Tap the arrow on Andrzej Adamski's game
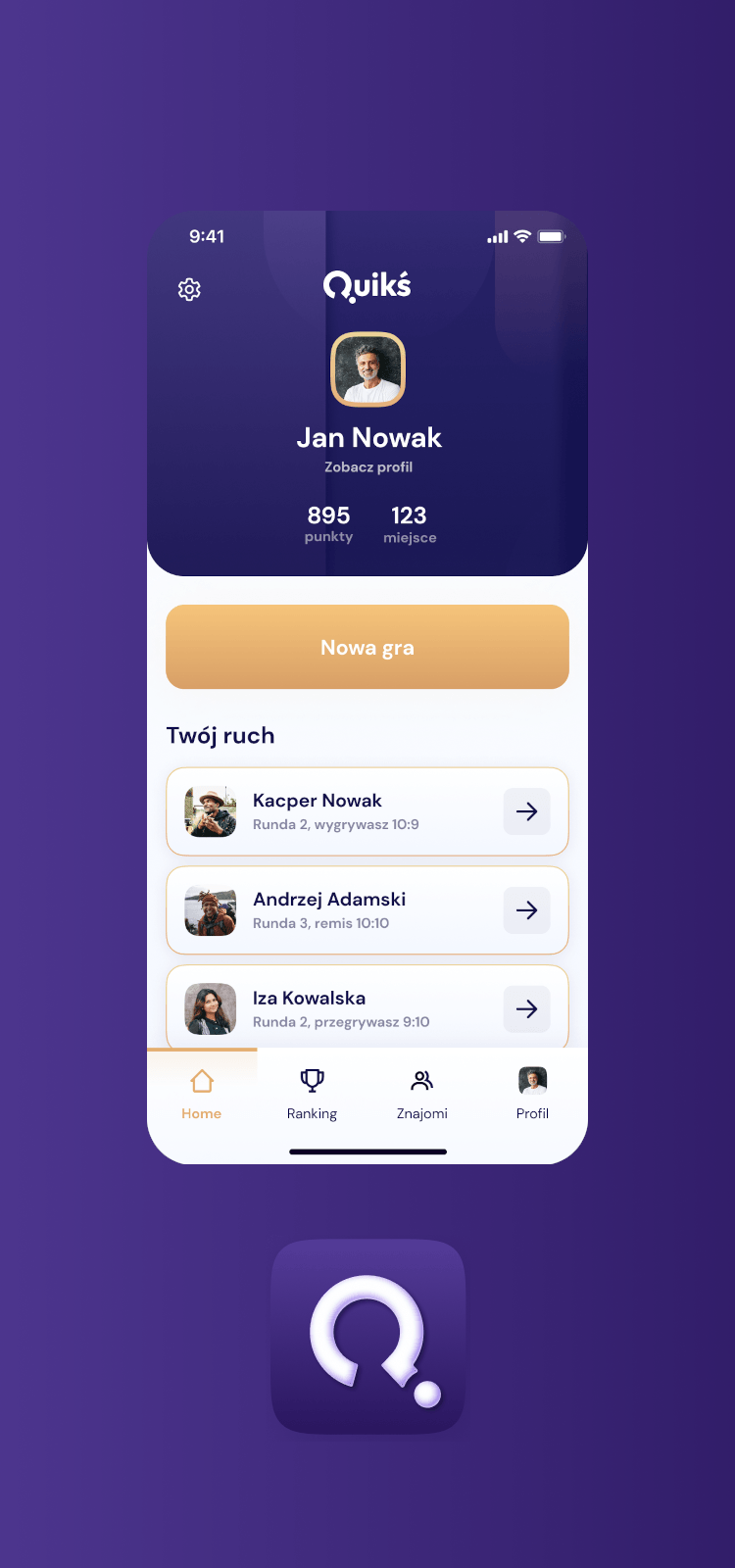Screen dimensions: 735x1568 pyautogui.click(x=526, y=910)
